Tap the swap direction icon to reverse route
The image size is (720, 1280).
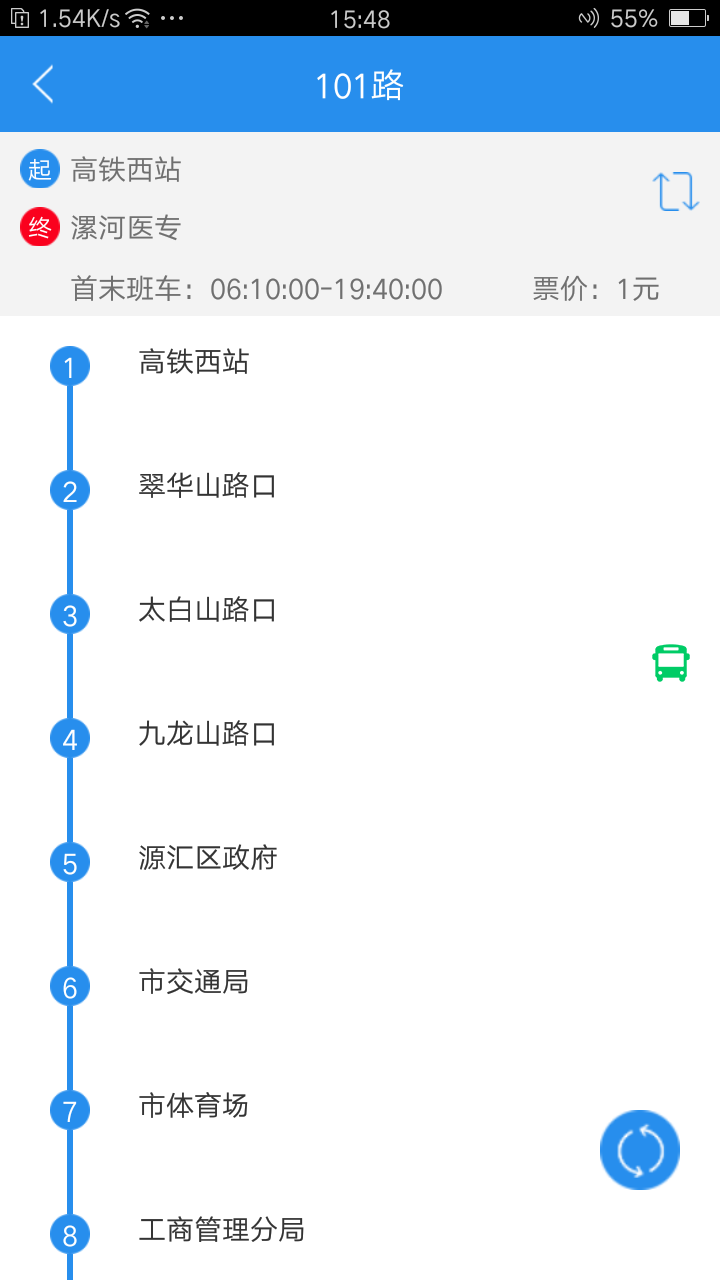click(676, 190)
